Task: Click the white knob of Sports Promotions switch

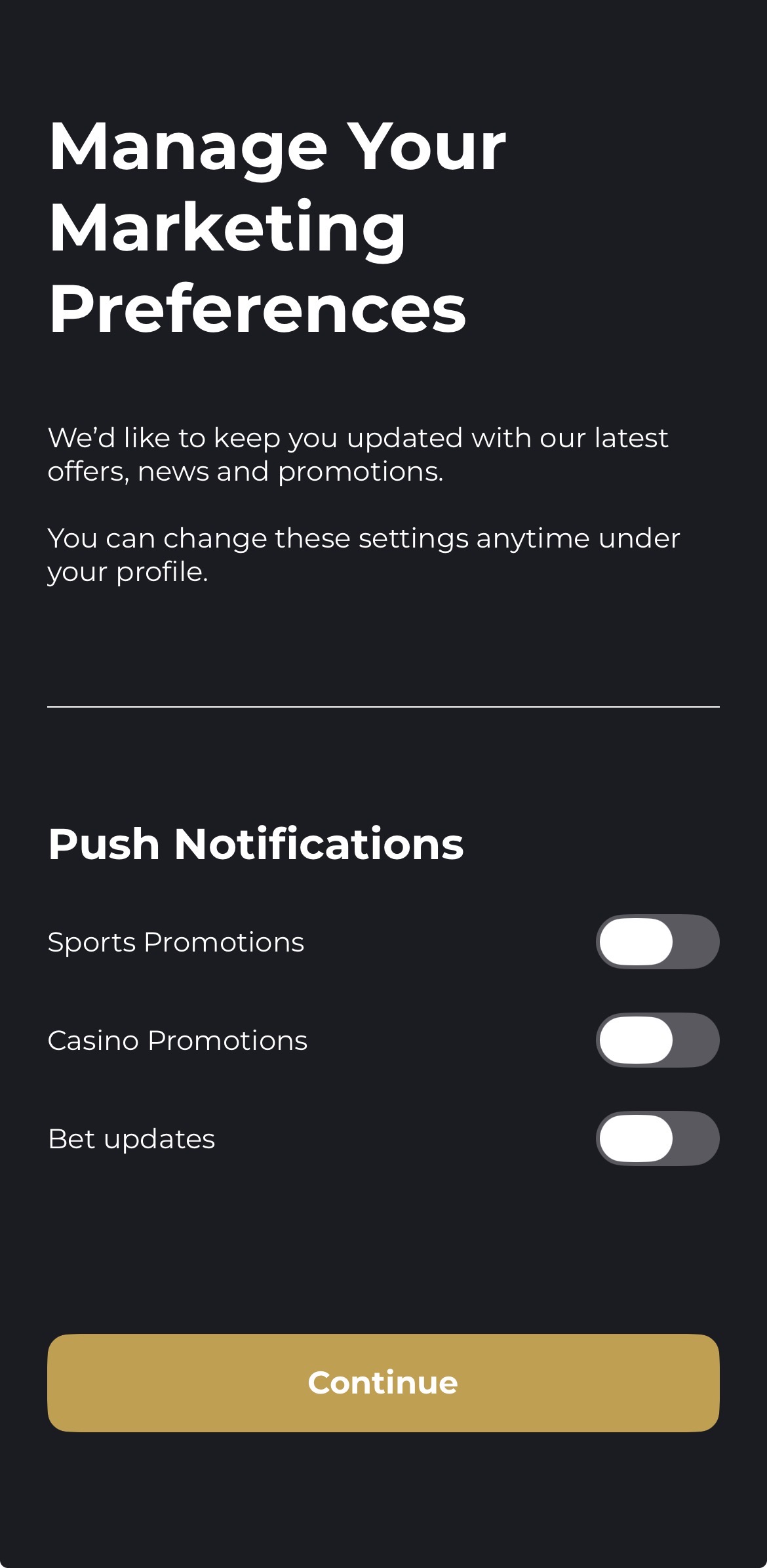Action: tap(635, 942)
